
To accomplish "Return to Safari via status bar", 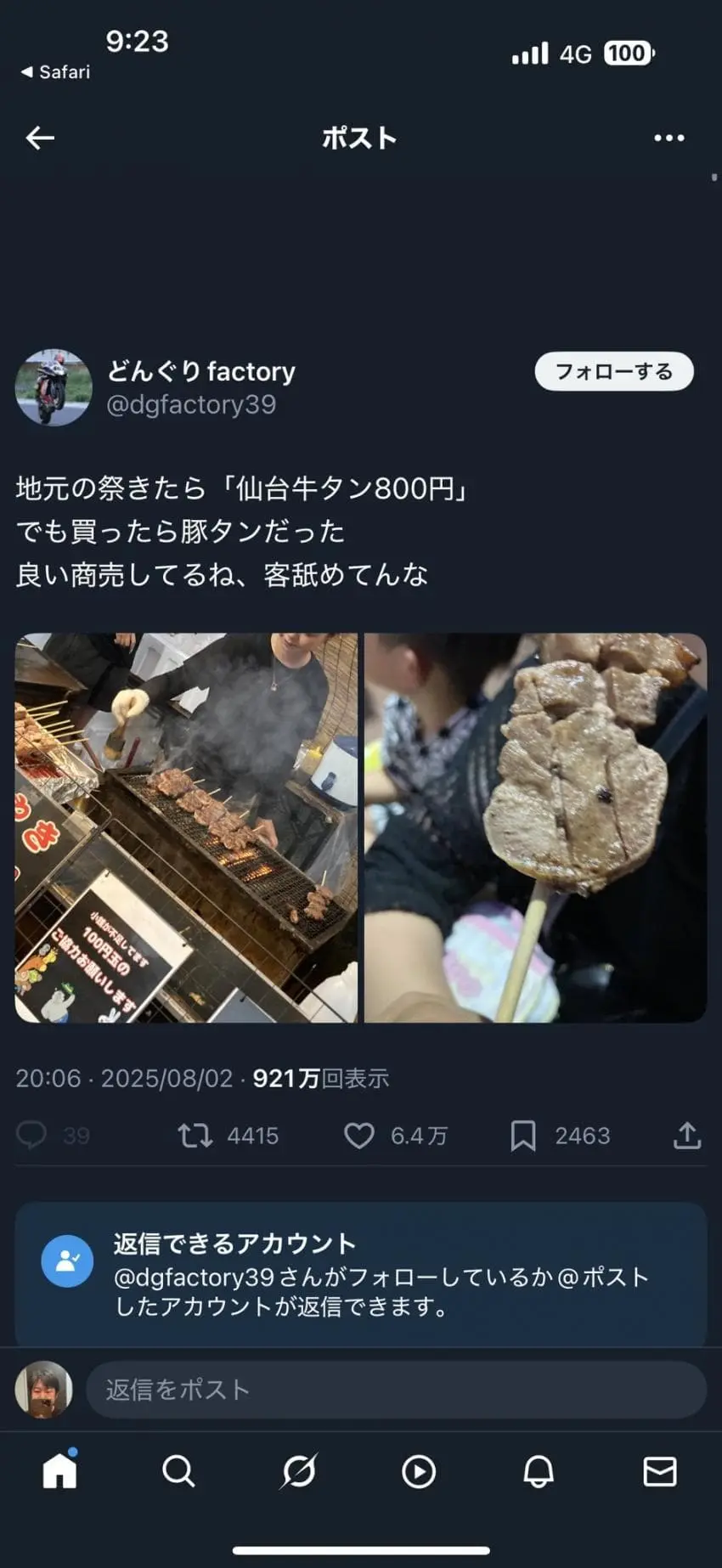I will (x=56, y=72).
